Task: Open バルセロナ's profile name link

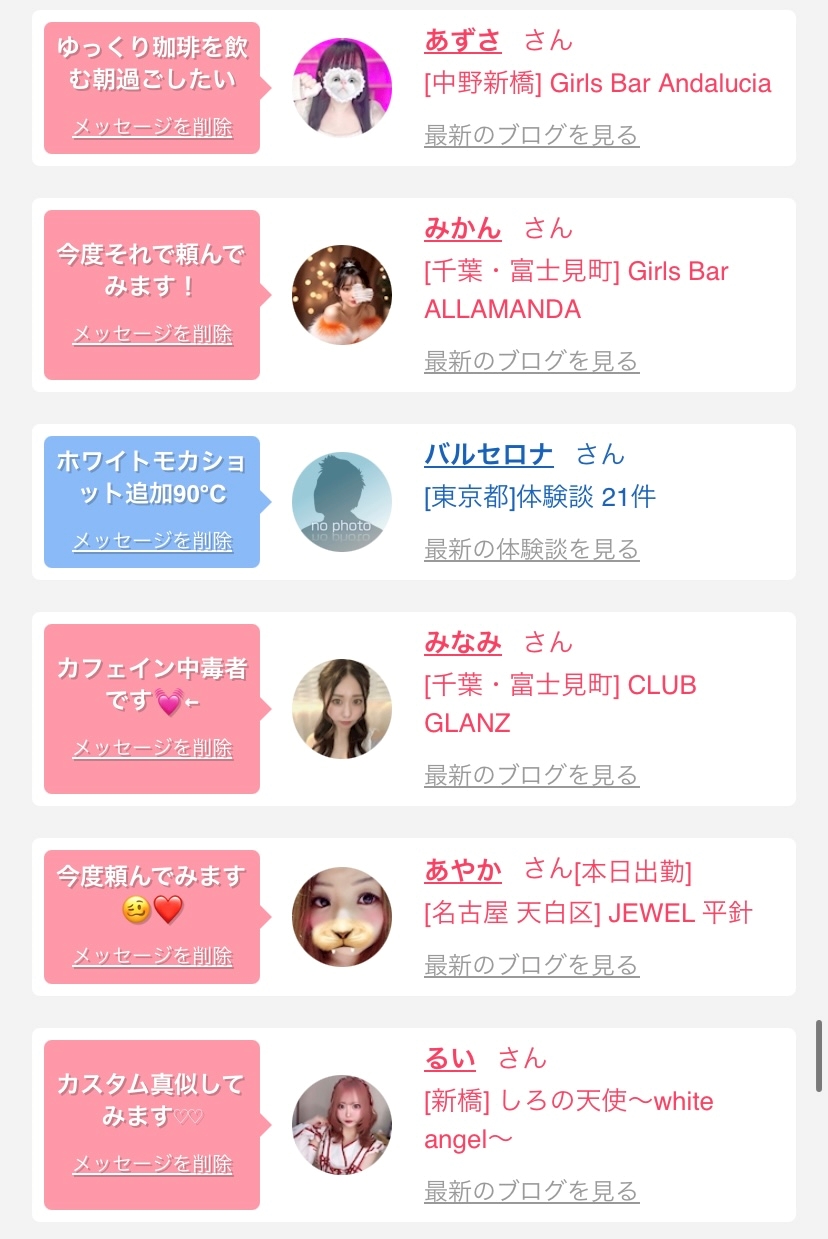Action: [488, 454]
